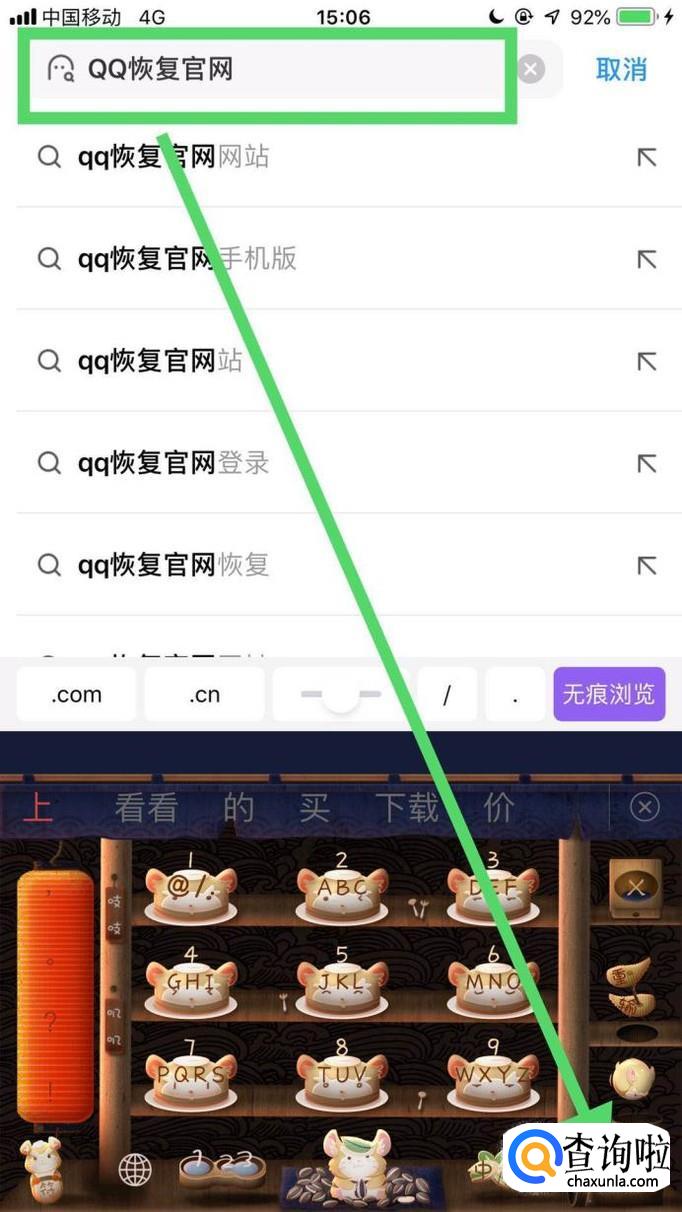This screenshot has height=1212, width=682.
Task: Fill search box with qq恢复官网站 arrow
Action: (647, 361)
